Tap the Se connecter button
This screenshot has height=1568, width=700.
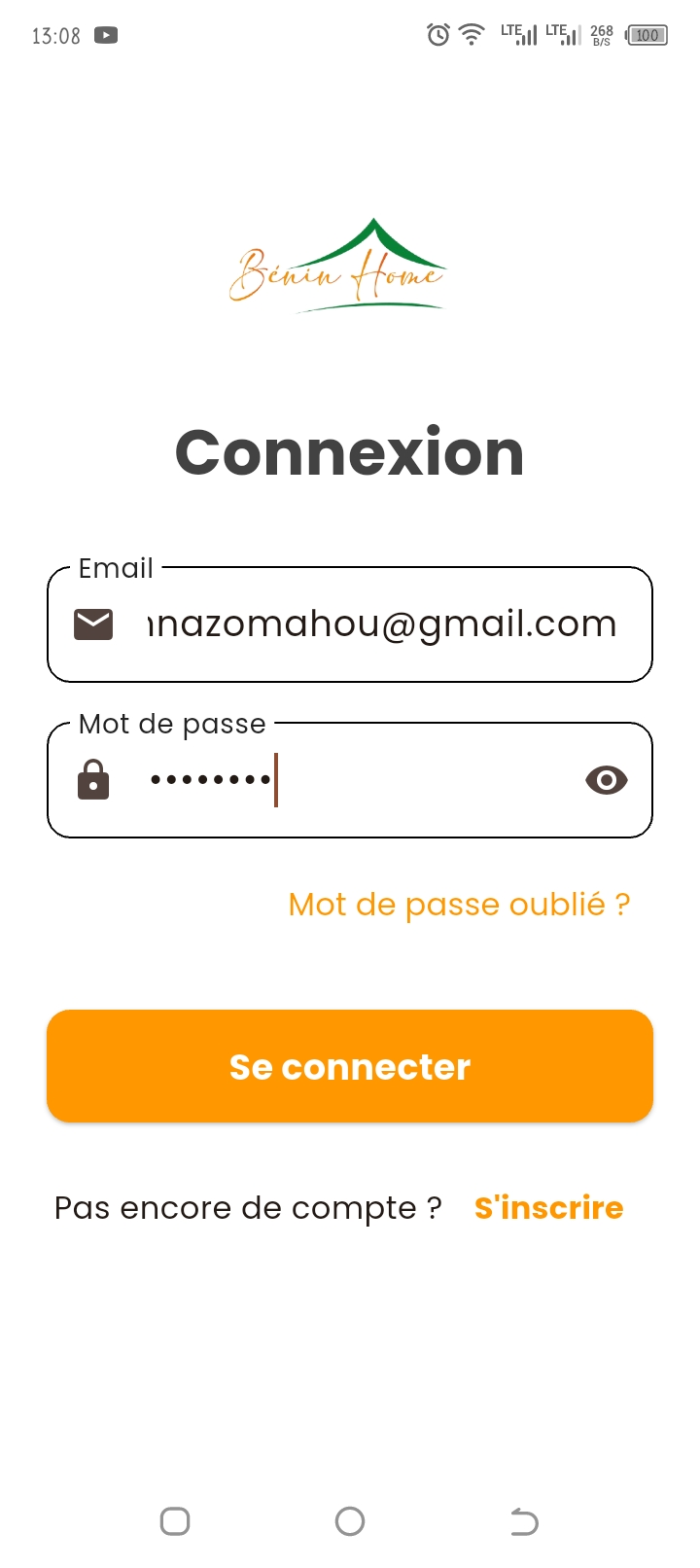tap(350, 1067)
